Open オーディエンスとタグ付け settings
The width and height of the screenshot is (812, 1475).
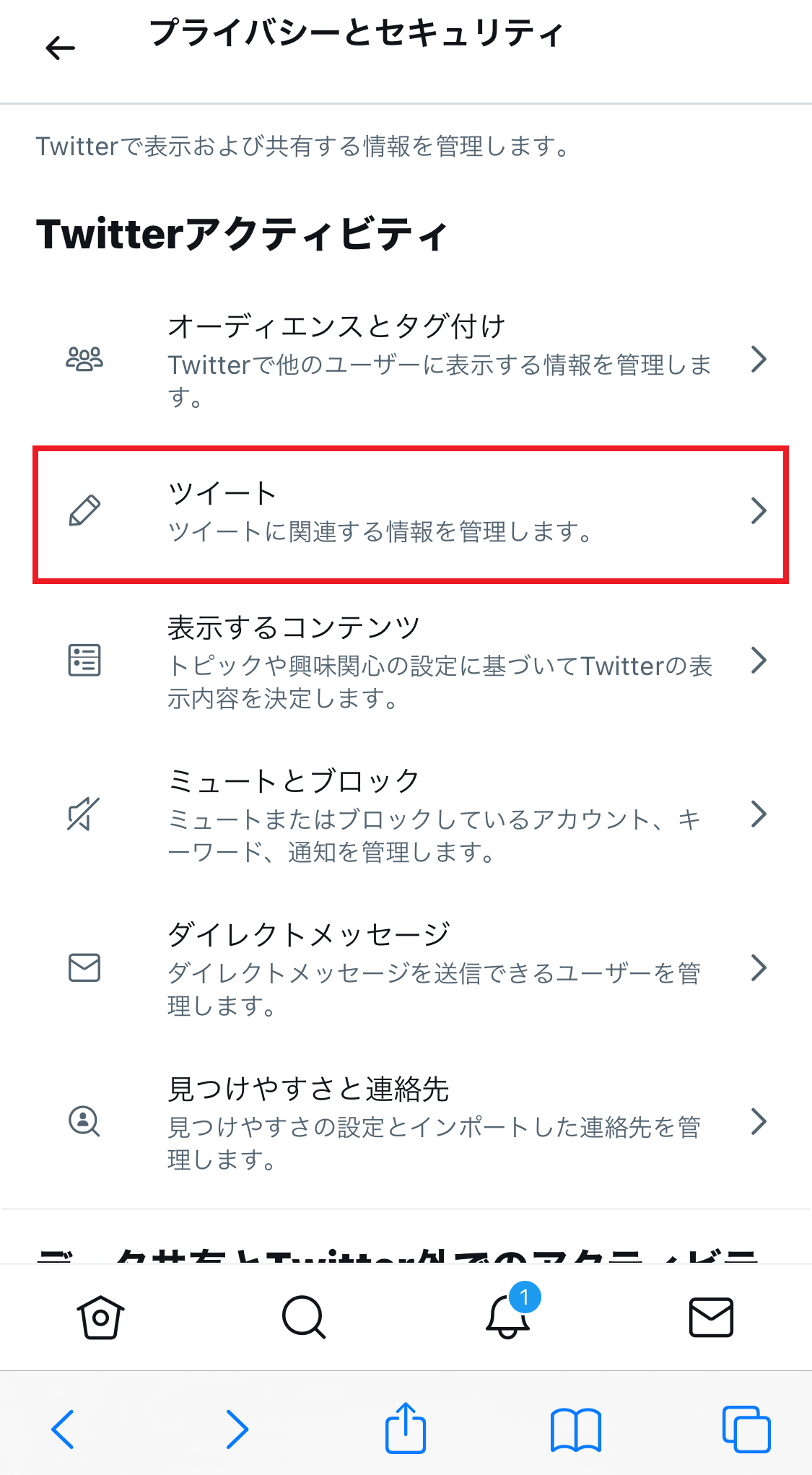click(x=406, y=360)
